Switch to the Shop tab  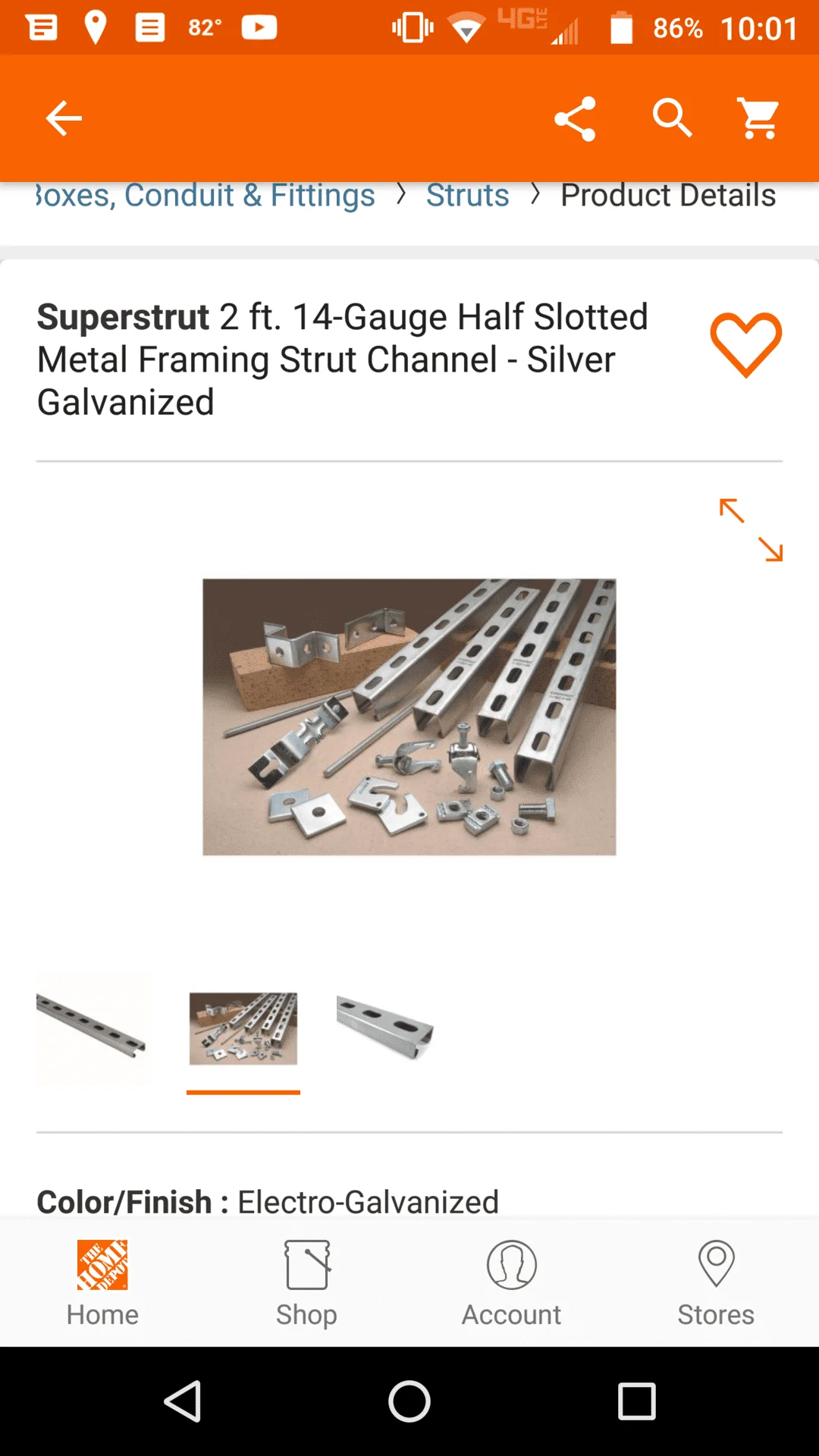306,1283
